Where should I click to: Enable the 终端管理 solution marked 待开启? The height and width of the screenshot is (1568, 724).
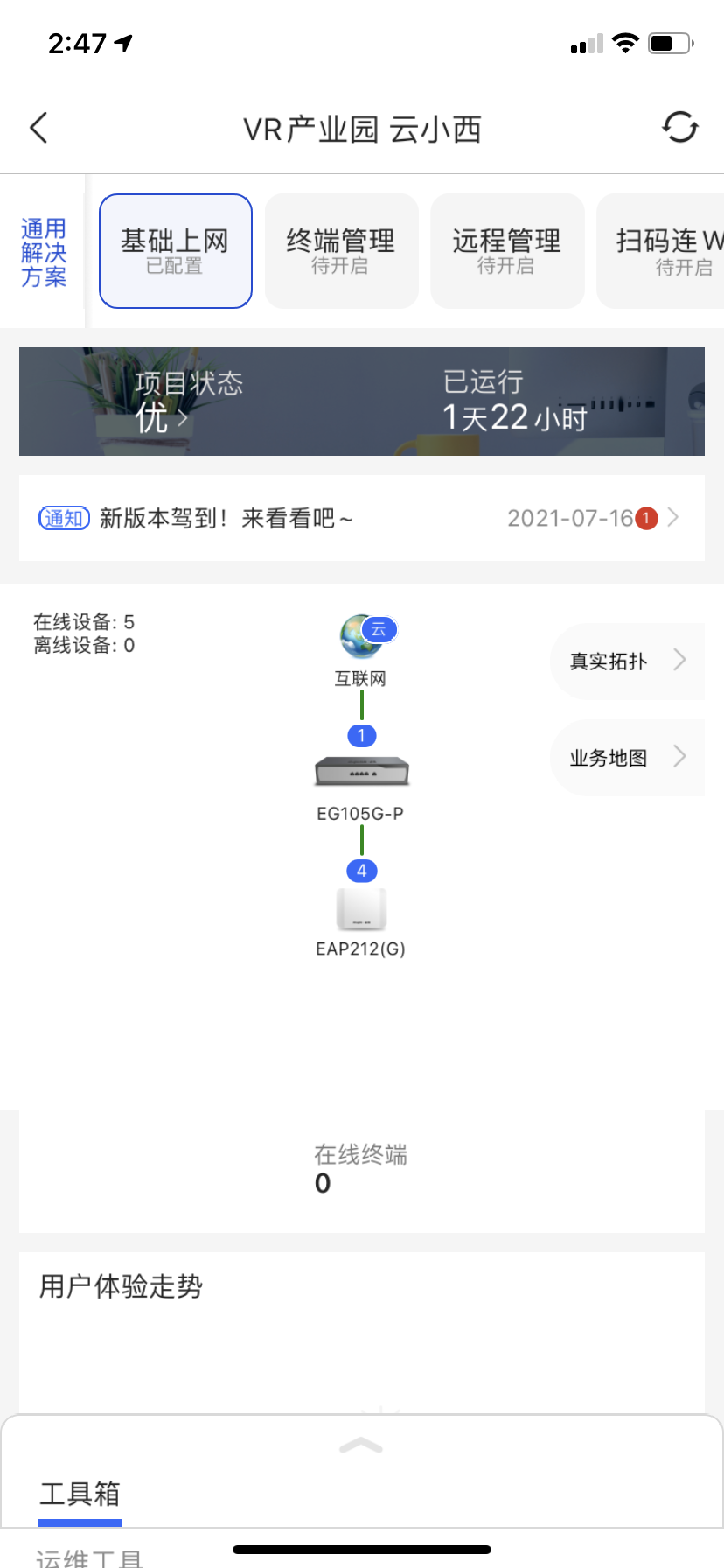(341, 250)
